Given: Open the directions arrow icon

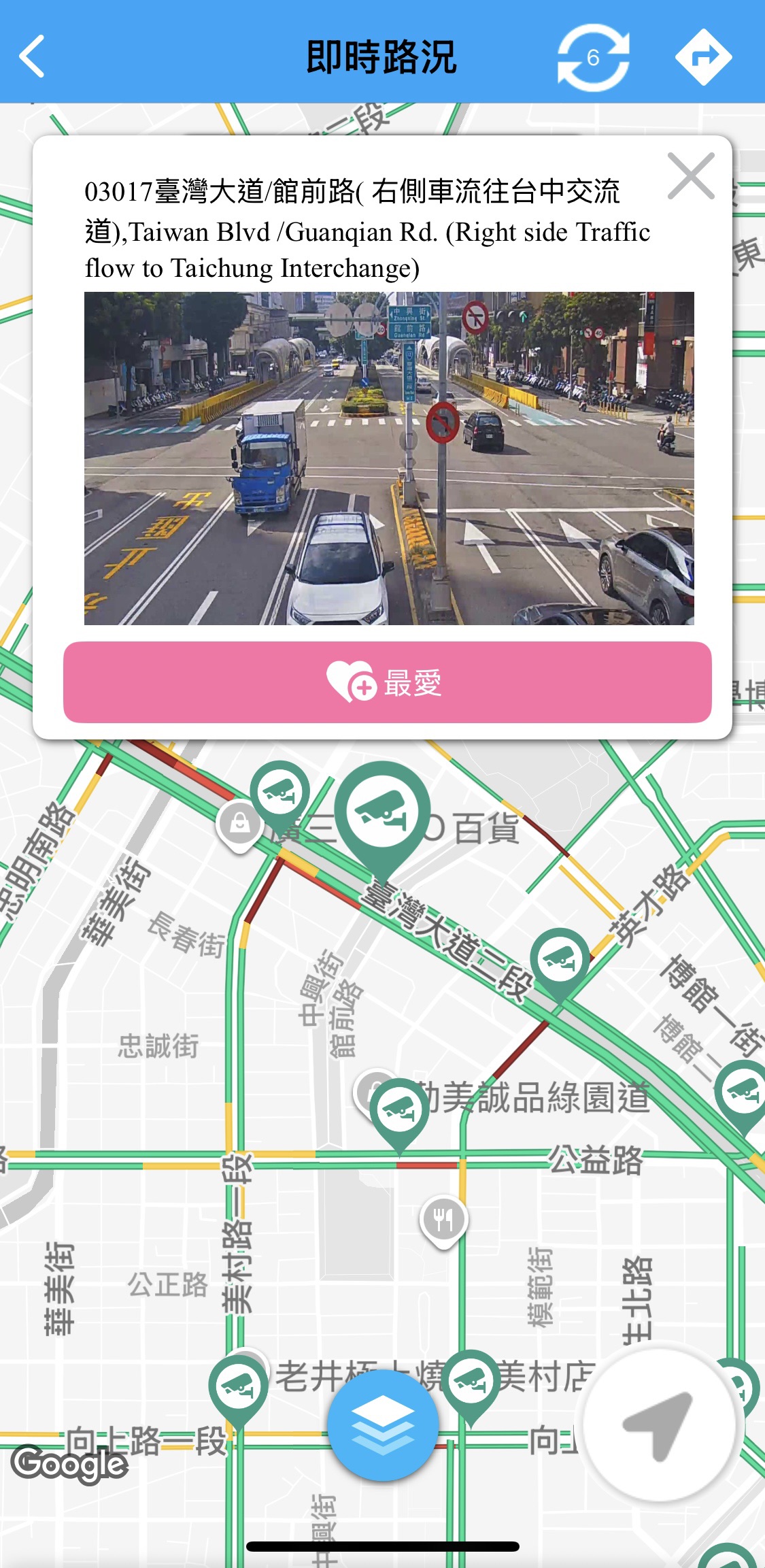Looking at the screenshot, I should point(703,57).
